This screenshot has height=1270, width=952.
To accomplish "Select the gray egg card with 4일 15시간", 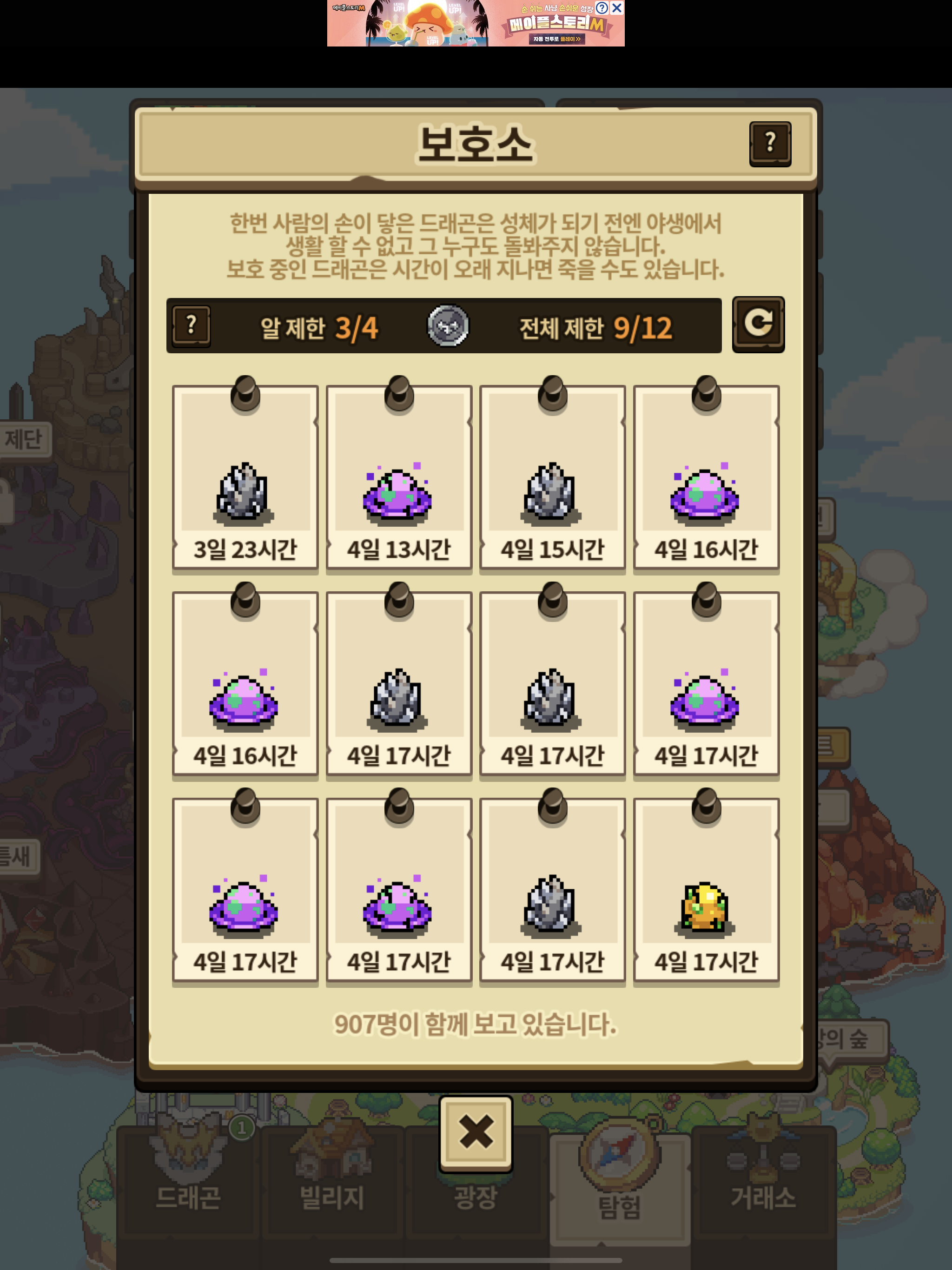I will tap(552, 478).
